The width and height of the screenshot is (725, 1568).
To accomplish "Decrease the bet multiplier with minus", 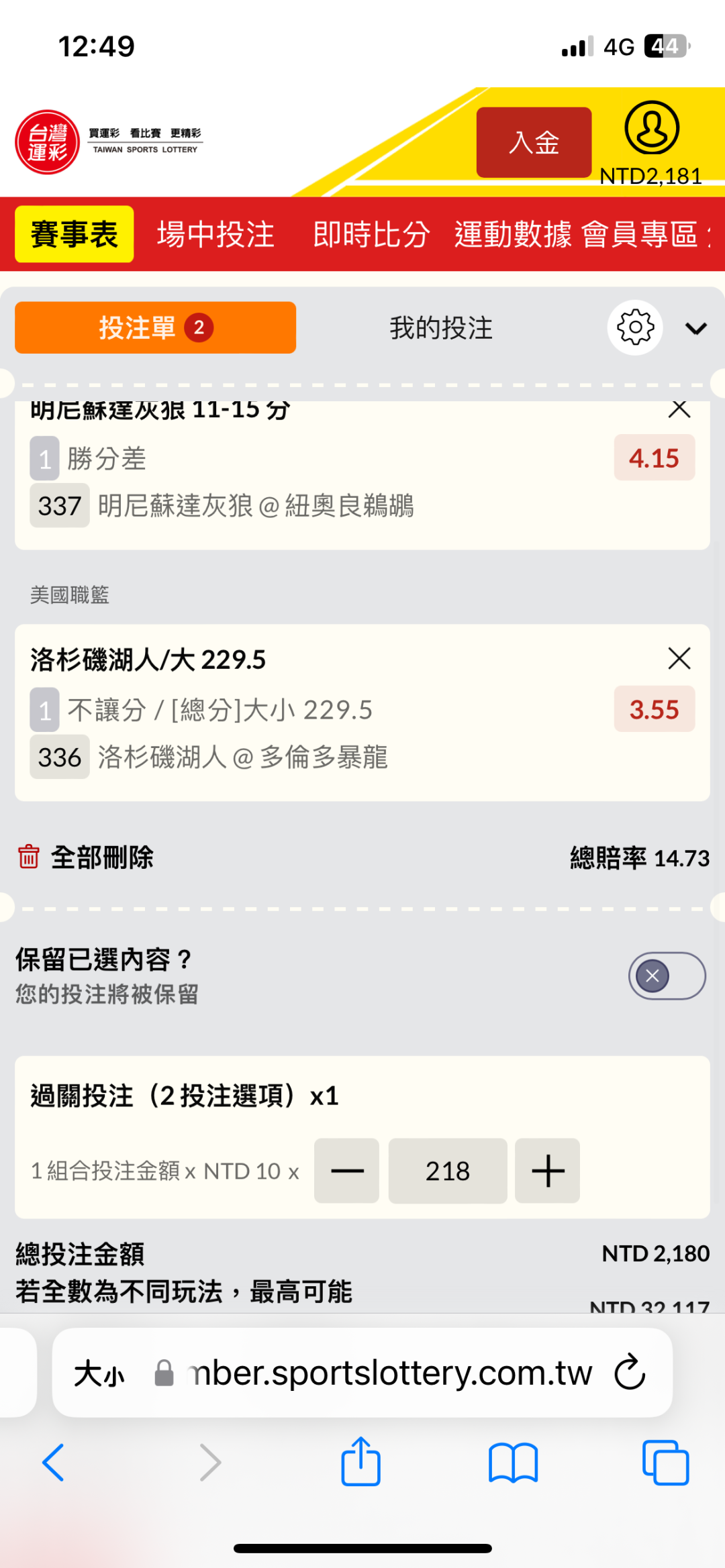I will [346, 1171].
